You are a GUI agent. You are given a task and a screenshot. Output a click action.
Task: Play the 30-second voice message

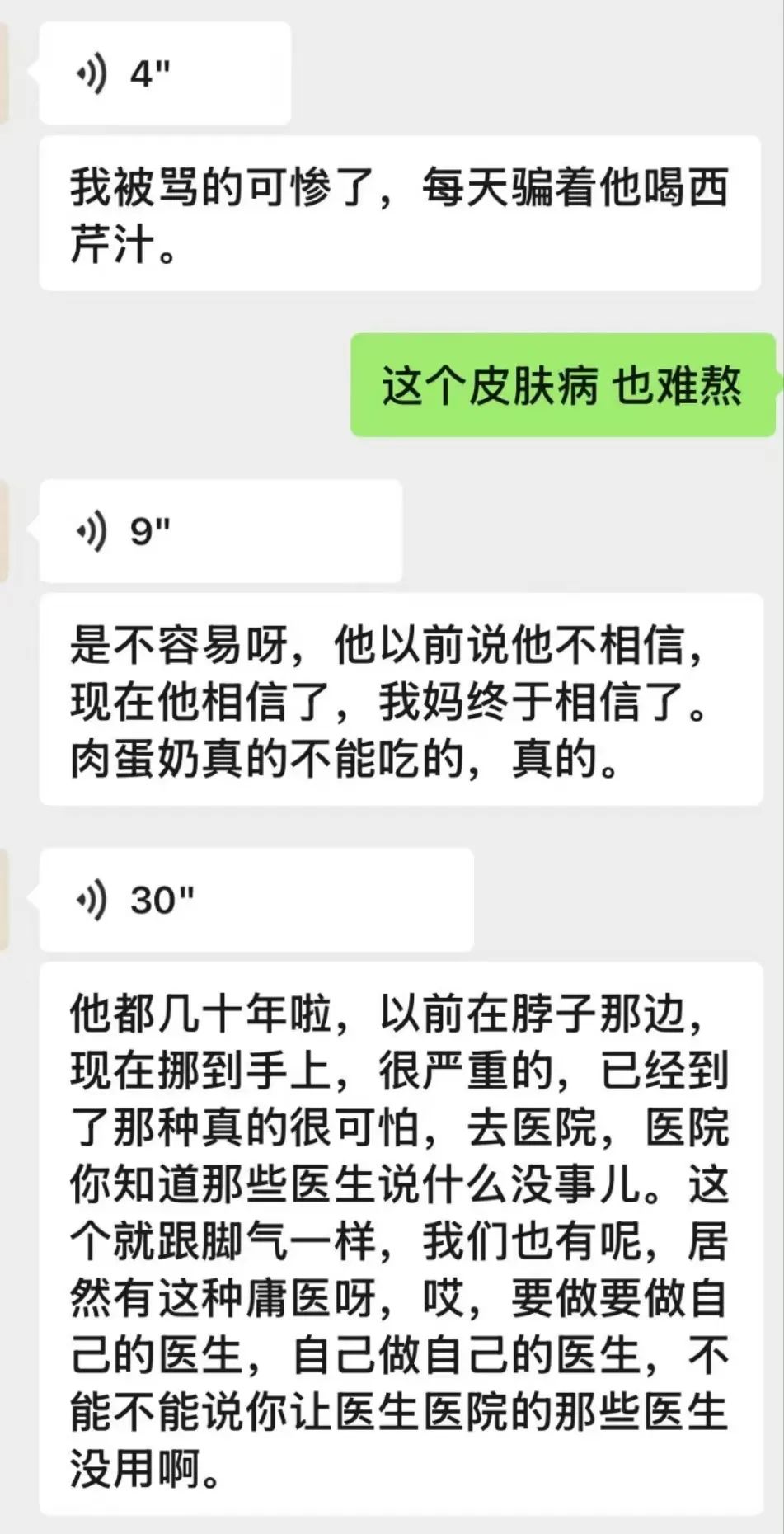click(256, 899)
